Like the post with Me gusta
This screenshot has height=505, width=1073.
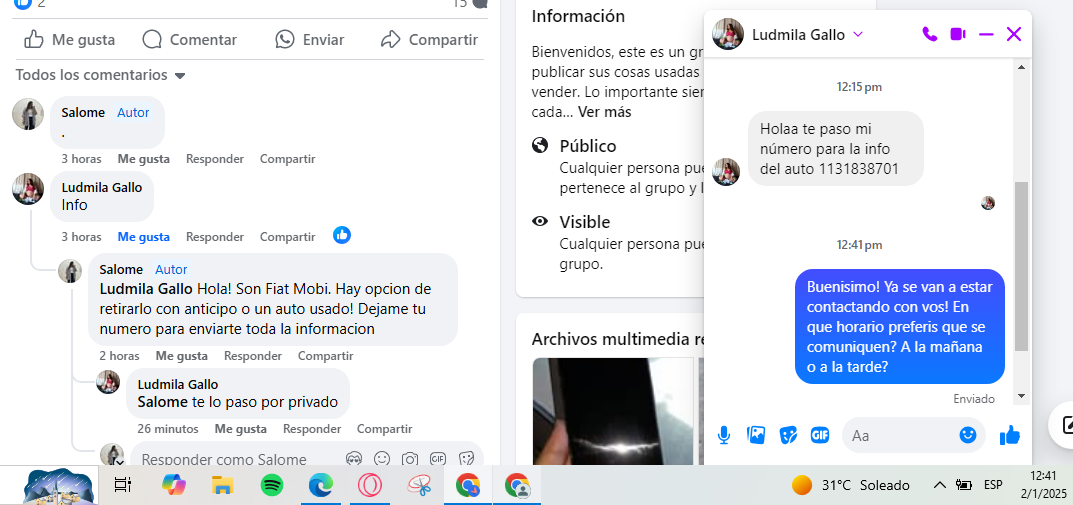(x=70, y=40)
